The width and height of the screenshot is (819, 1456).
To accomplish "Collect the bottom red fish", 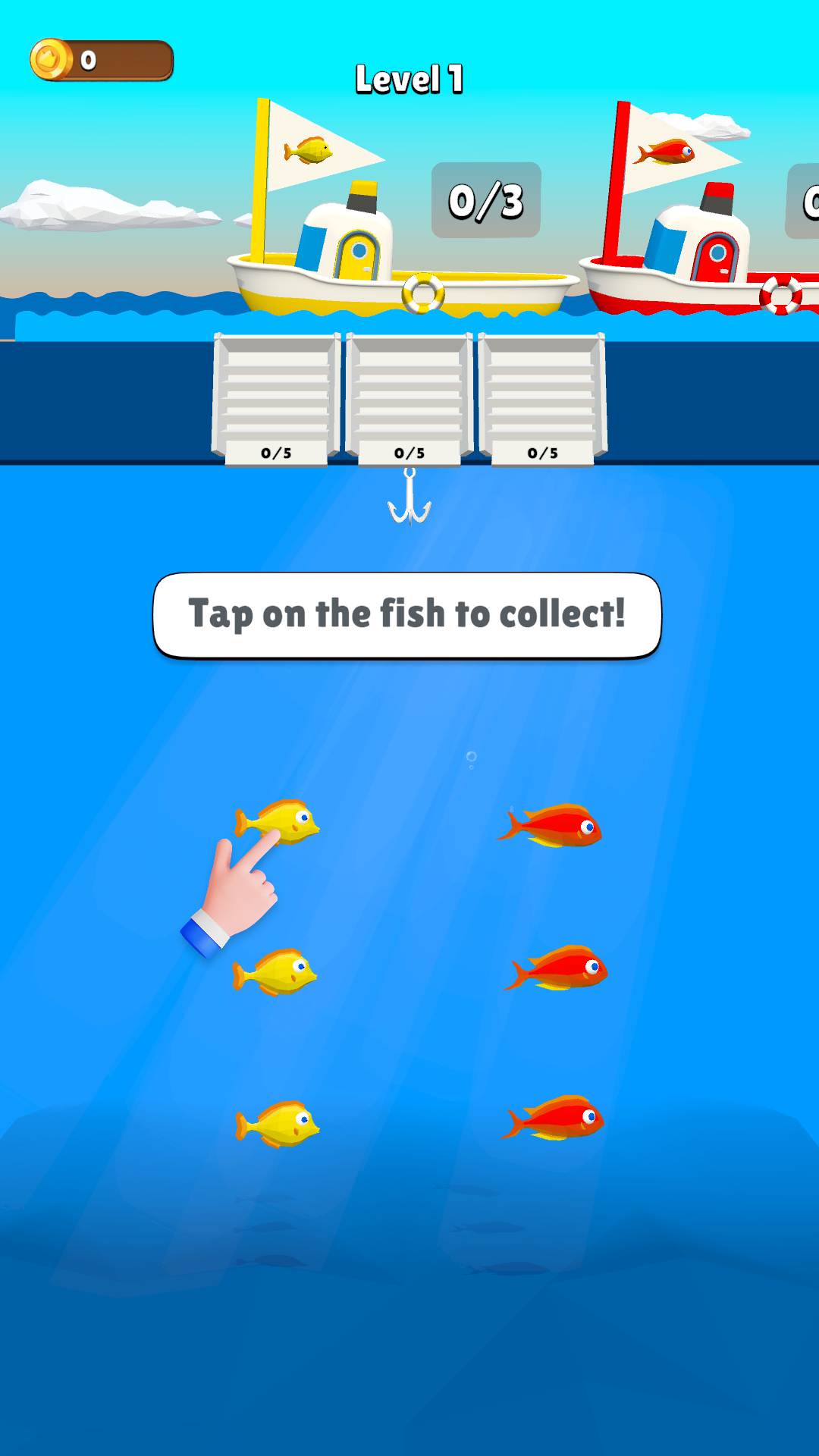I will click(x=556, y=1119).
